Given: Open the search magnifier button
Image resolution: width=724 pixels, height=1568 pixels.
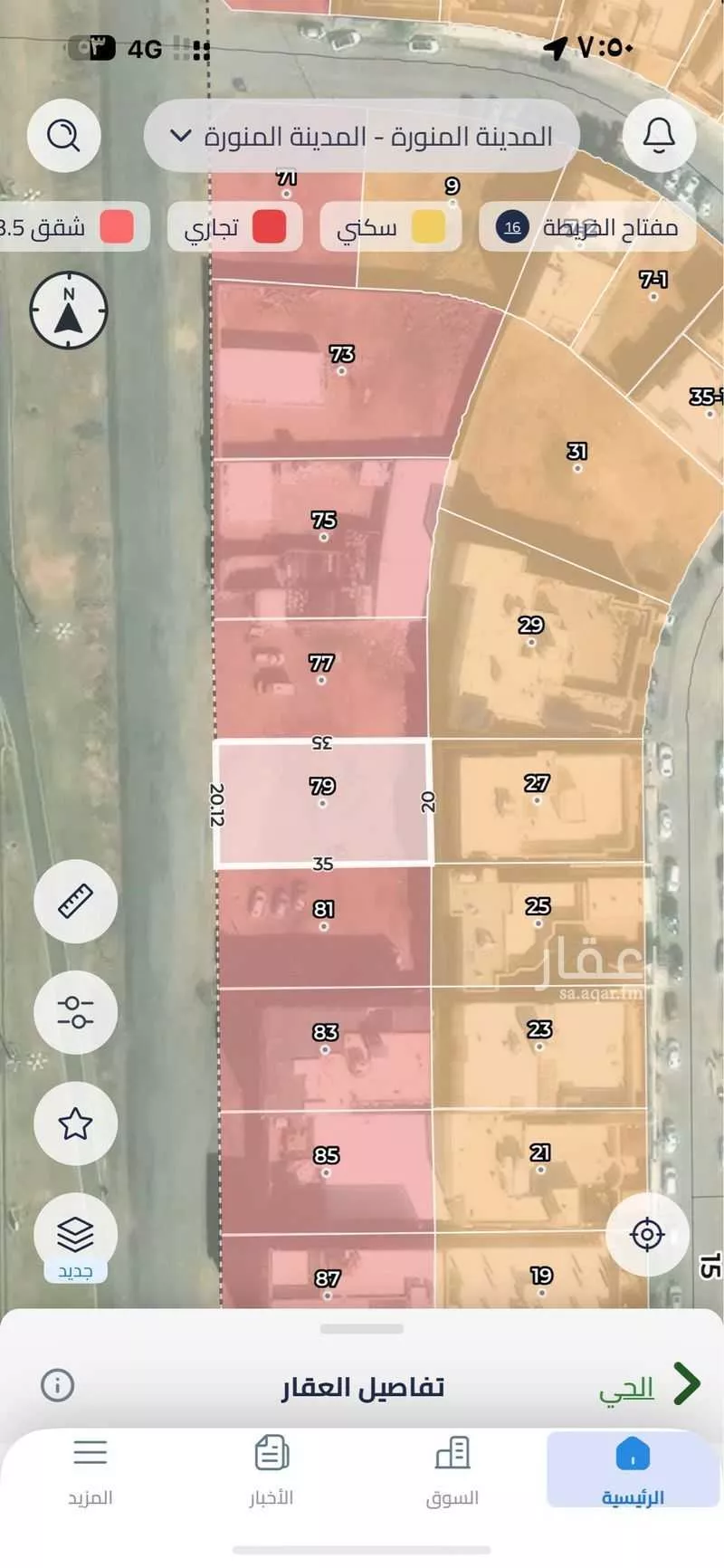Looking at the screenshot, I should pyautogui.click(x=63, y=136).
